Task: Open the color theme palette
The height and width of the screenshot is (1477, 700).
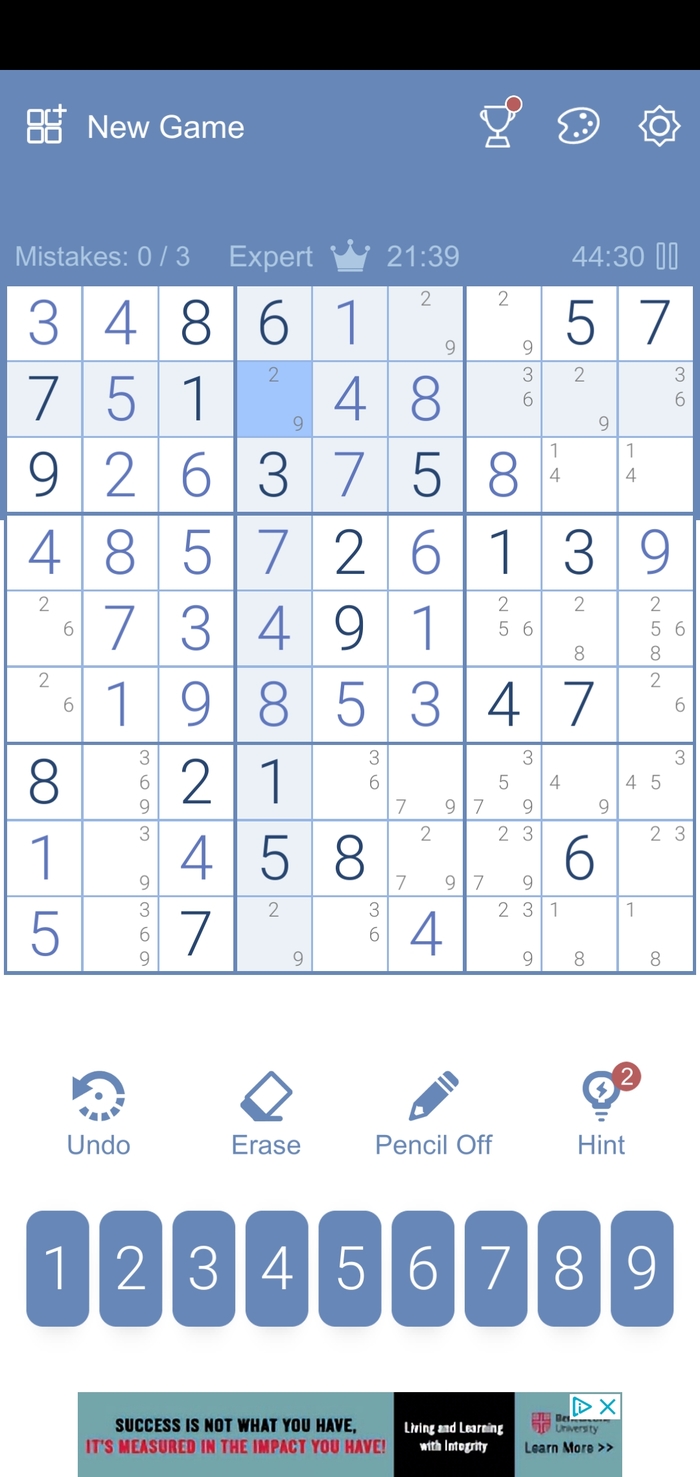Action: click(x=578, y=127)
